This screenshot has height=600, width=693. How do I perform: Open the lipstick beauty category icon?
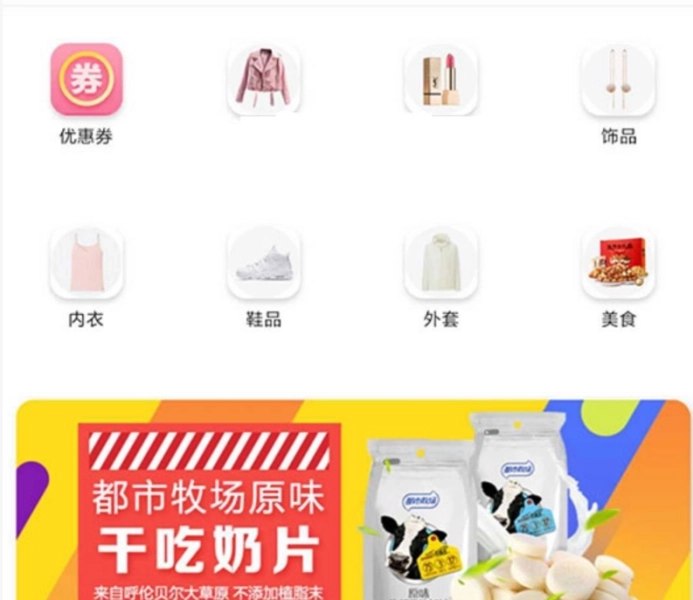pyautogui.click(x=441, y=80)
